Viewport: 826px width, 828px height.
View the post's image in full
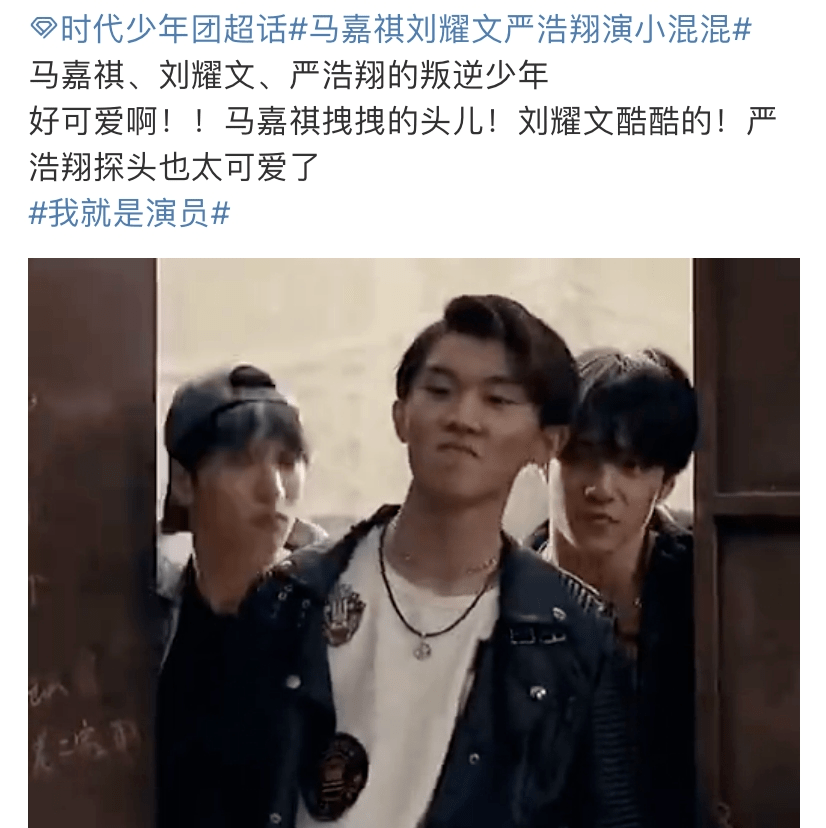[413, 542]
